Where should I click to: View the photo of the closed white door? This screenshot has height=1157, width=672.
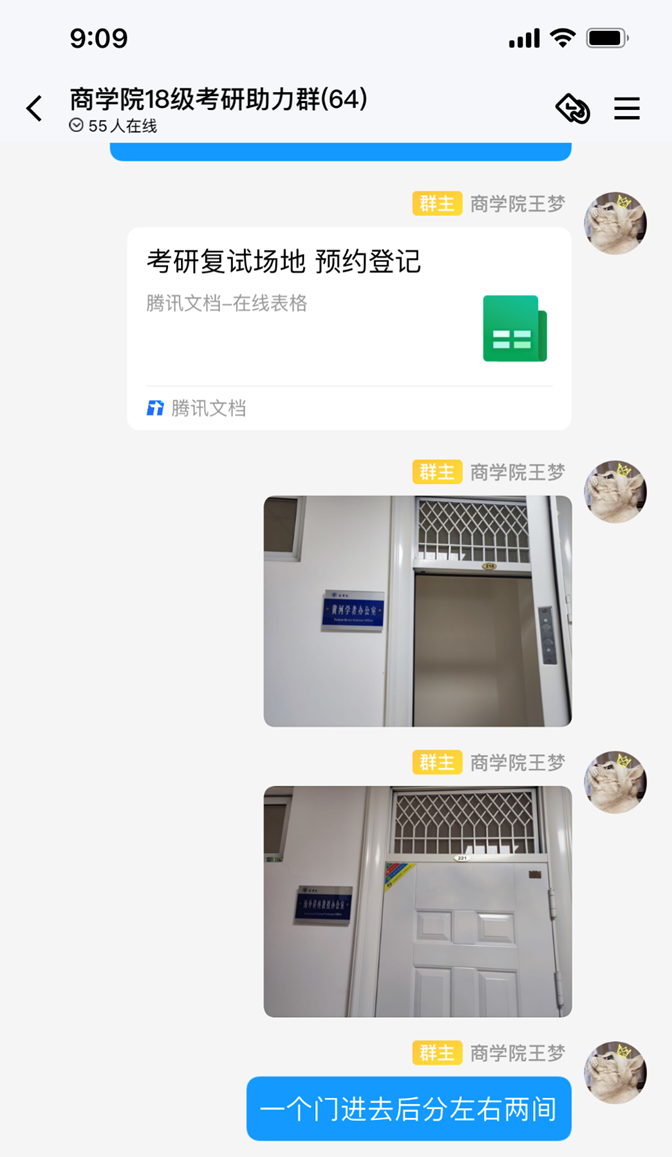coord(417,901)
